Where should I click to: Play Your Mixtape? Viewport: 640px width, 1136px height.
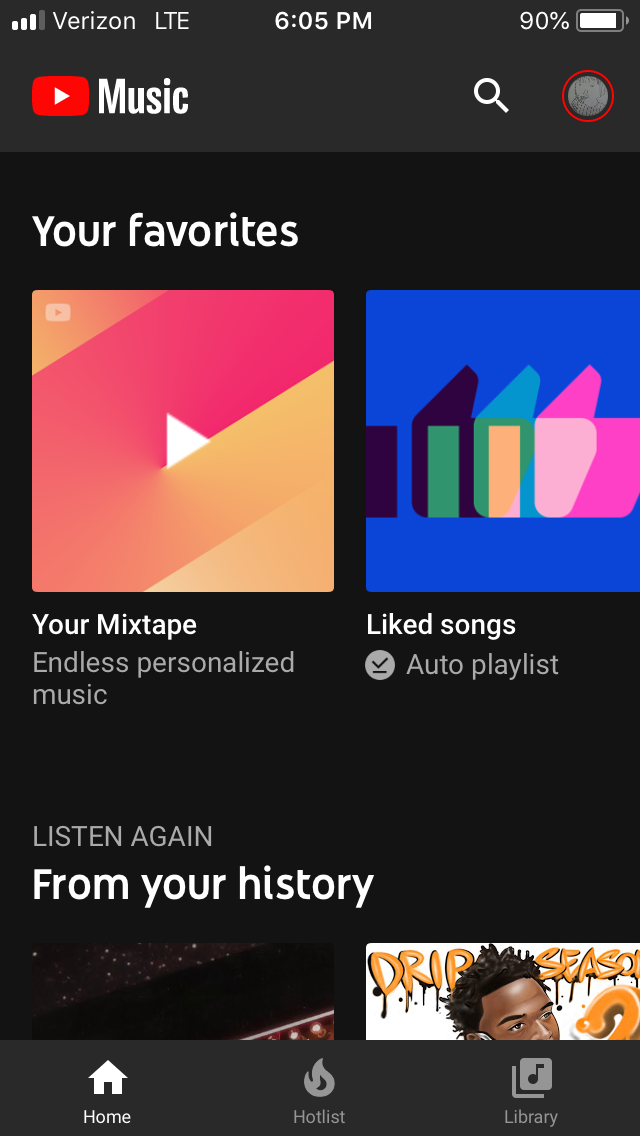(x=183, y=441)
